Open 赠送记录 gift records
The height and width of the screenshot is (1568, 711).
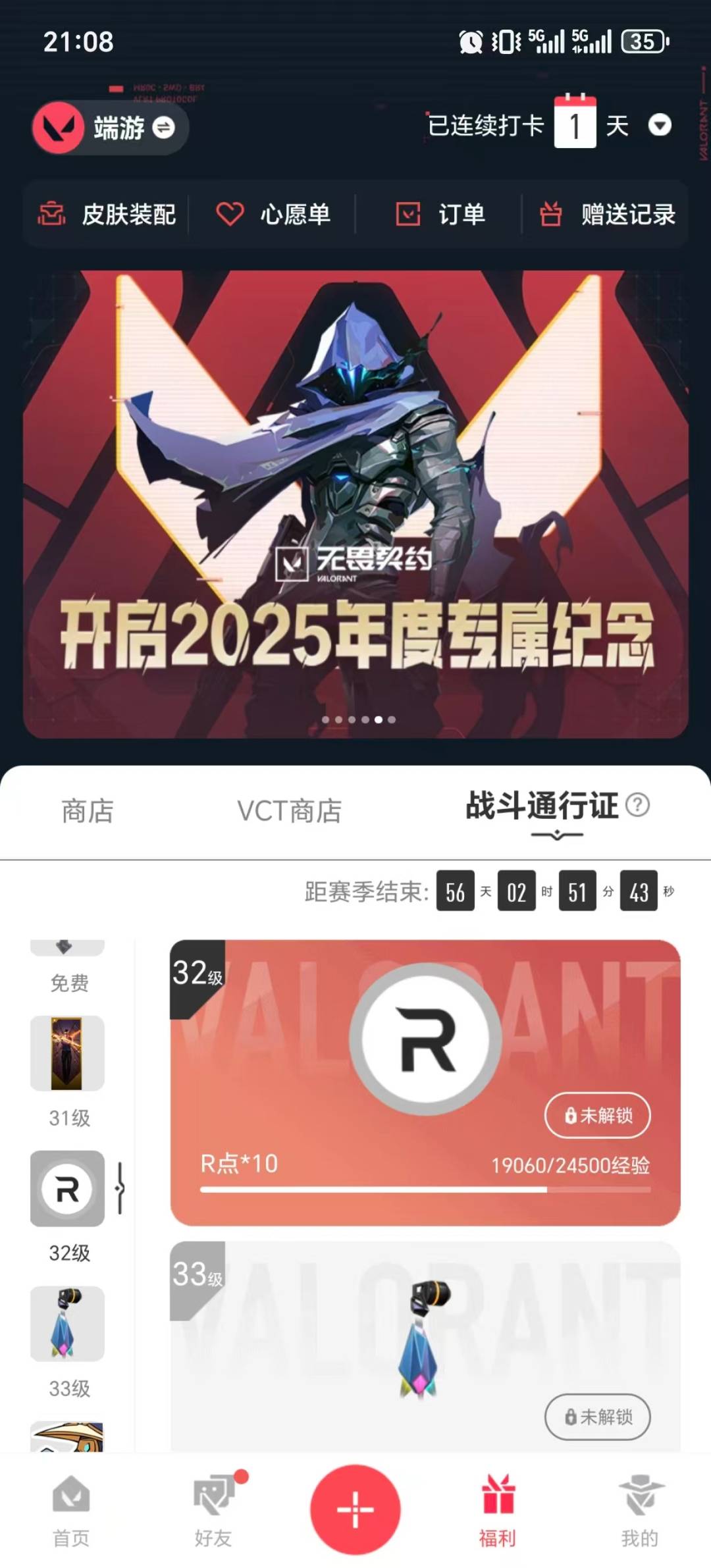click(x=607, y=215)
